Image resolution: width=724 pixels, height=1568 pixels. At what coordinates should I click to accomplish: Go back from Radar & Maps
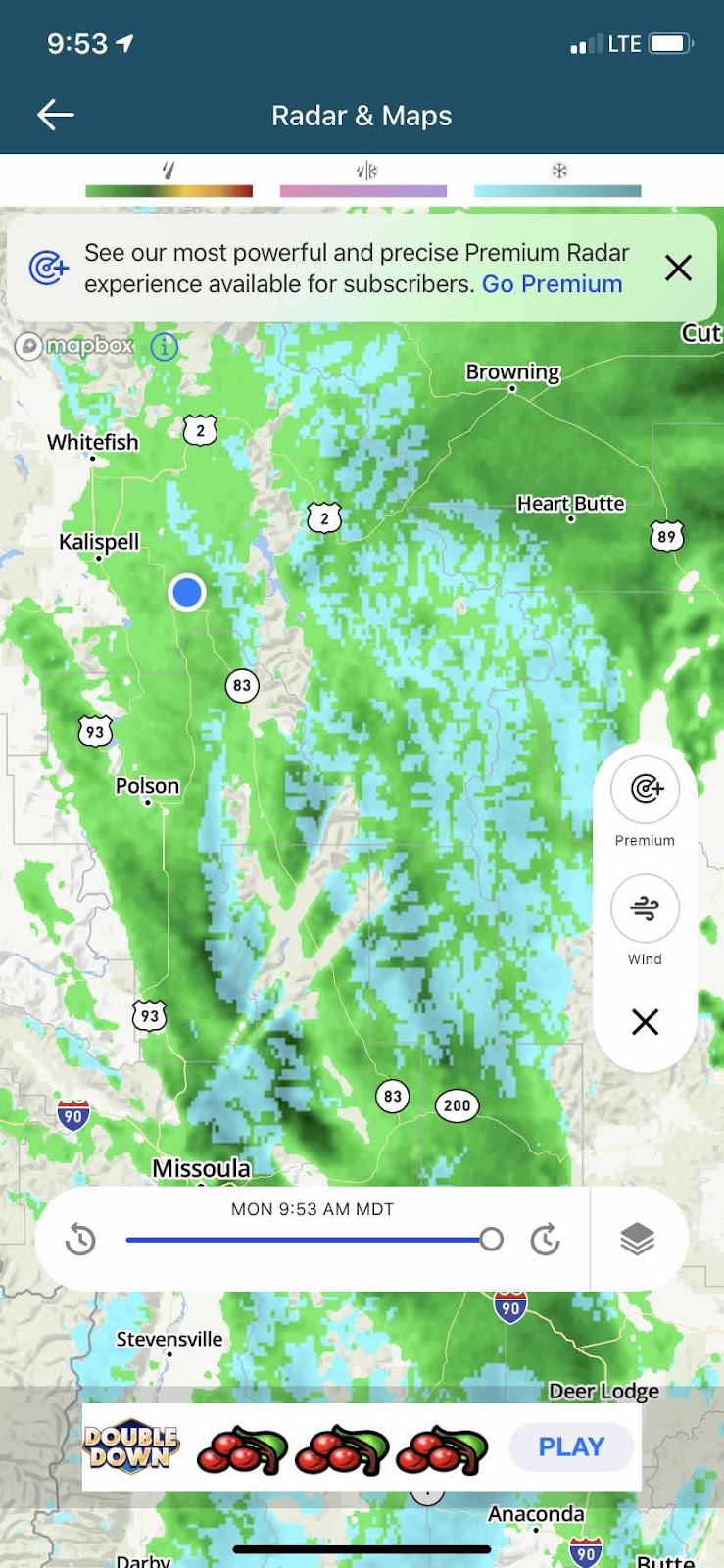pos(56,116)
